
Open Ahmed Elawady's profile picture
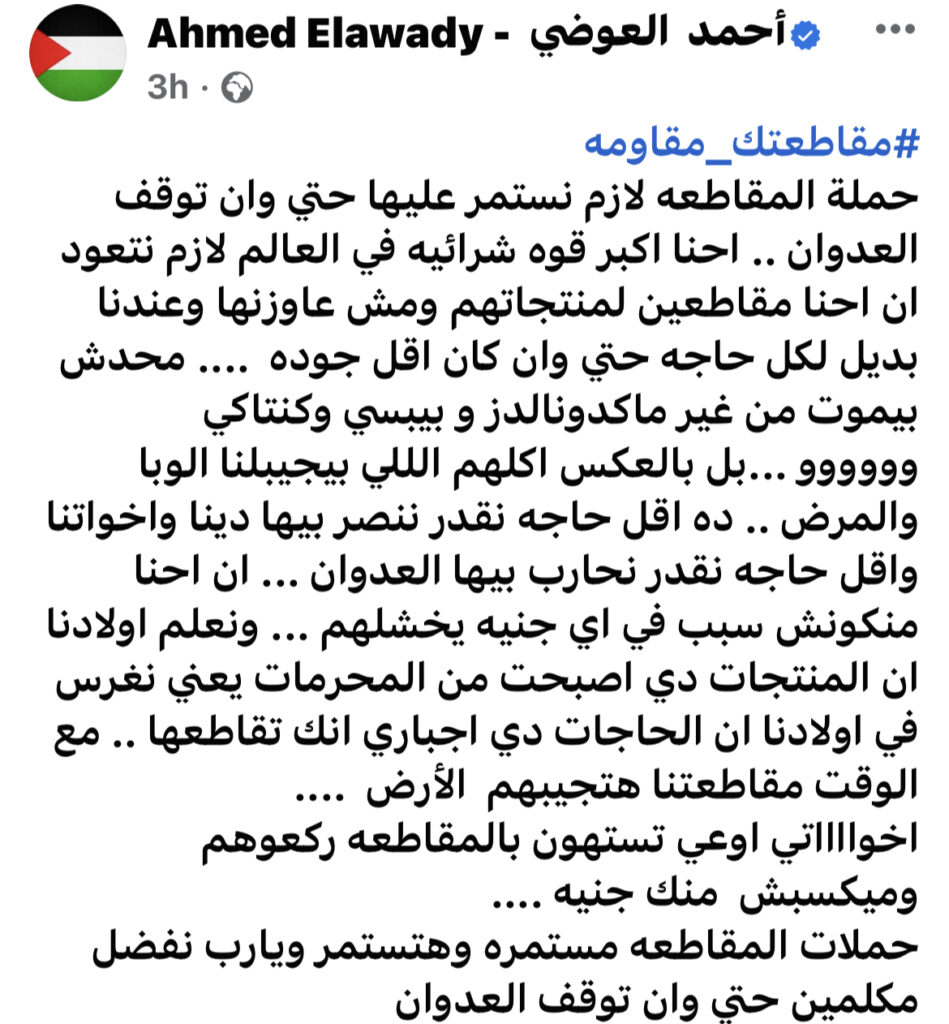coord(76,51)
